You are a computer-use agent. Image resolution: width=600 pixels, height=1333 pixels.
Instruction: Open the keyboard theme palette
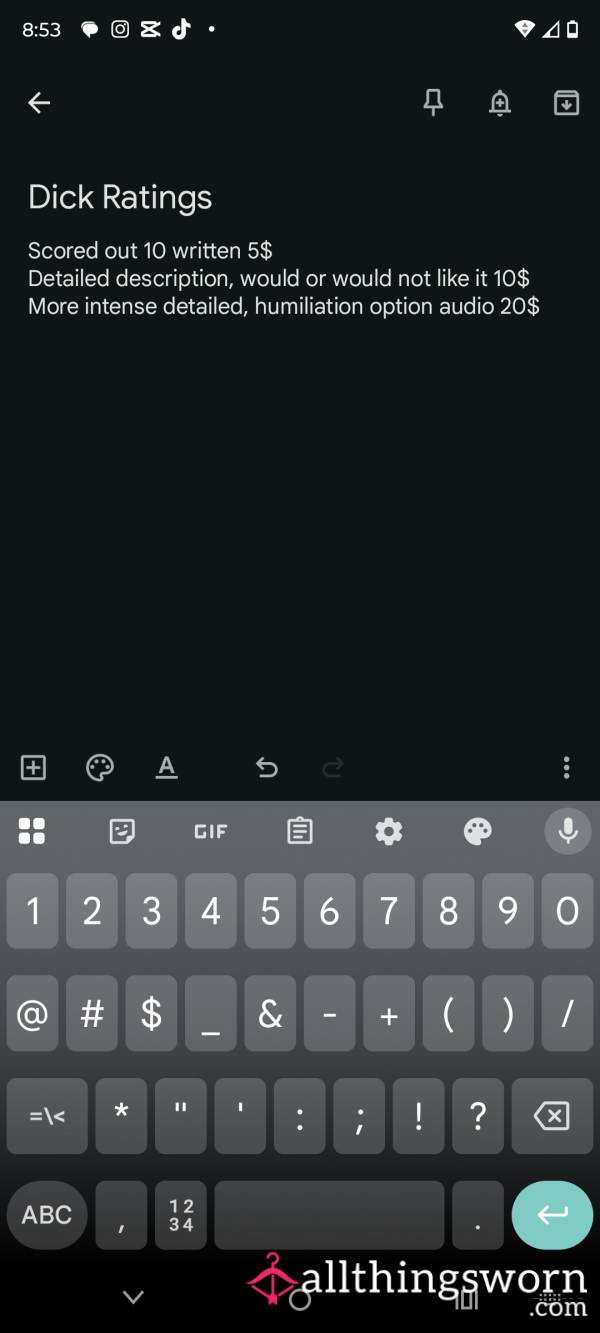[478, 831]
